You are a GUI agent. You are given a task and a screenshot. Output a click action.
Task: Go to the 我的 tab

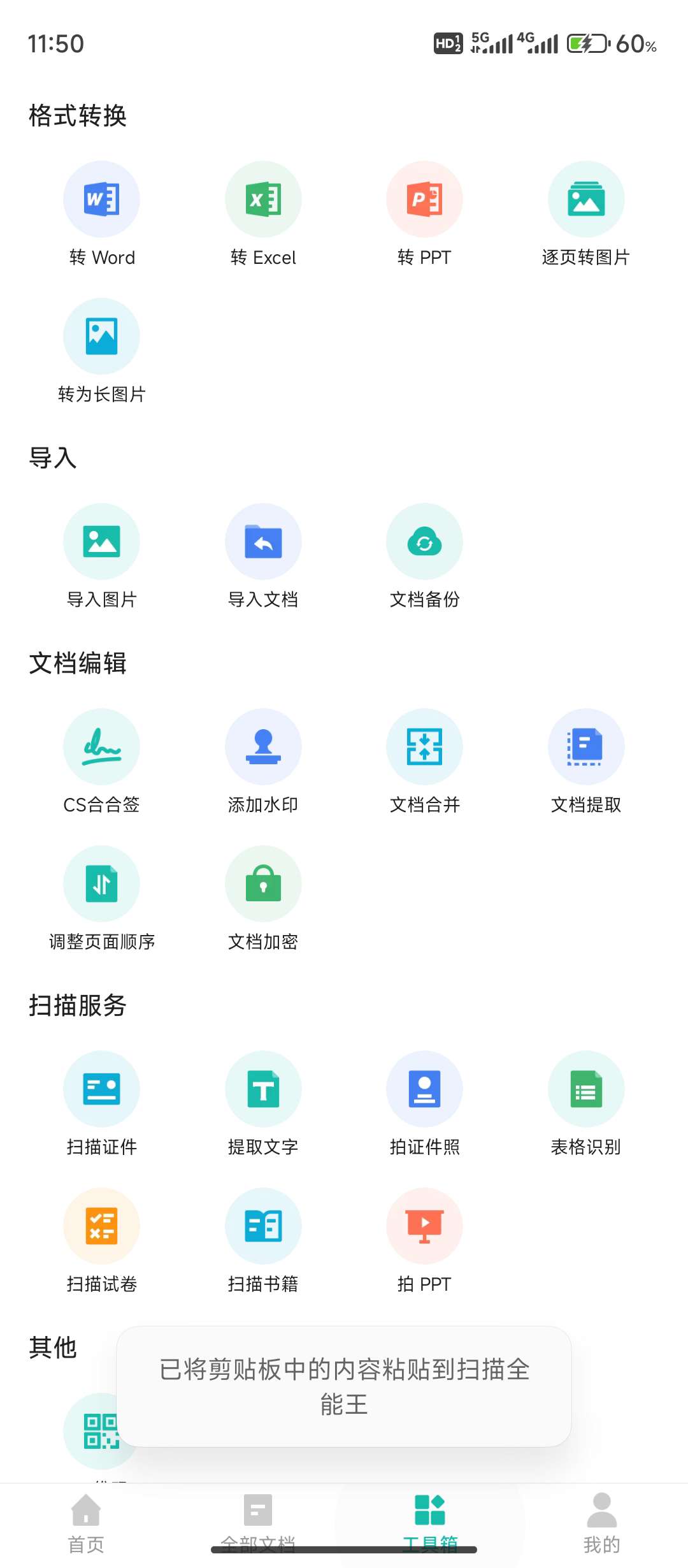point(601,1523)
